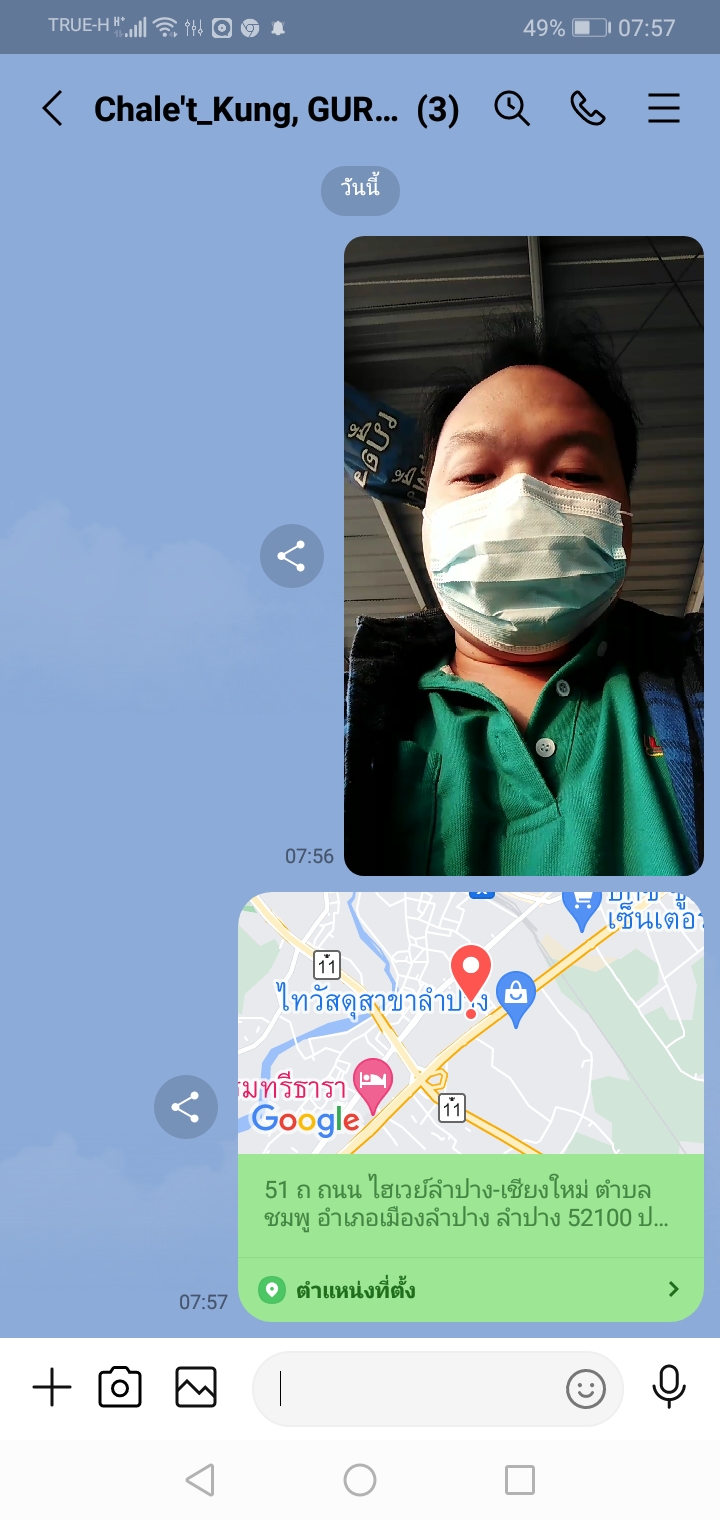
Task: Open ตำแหน่งที่ตั้ง location details
Action: tap(470, 1290)
